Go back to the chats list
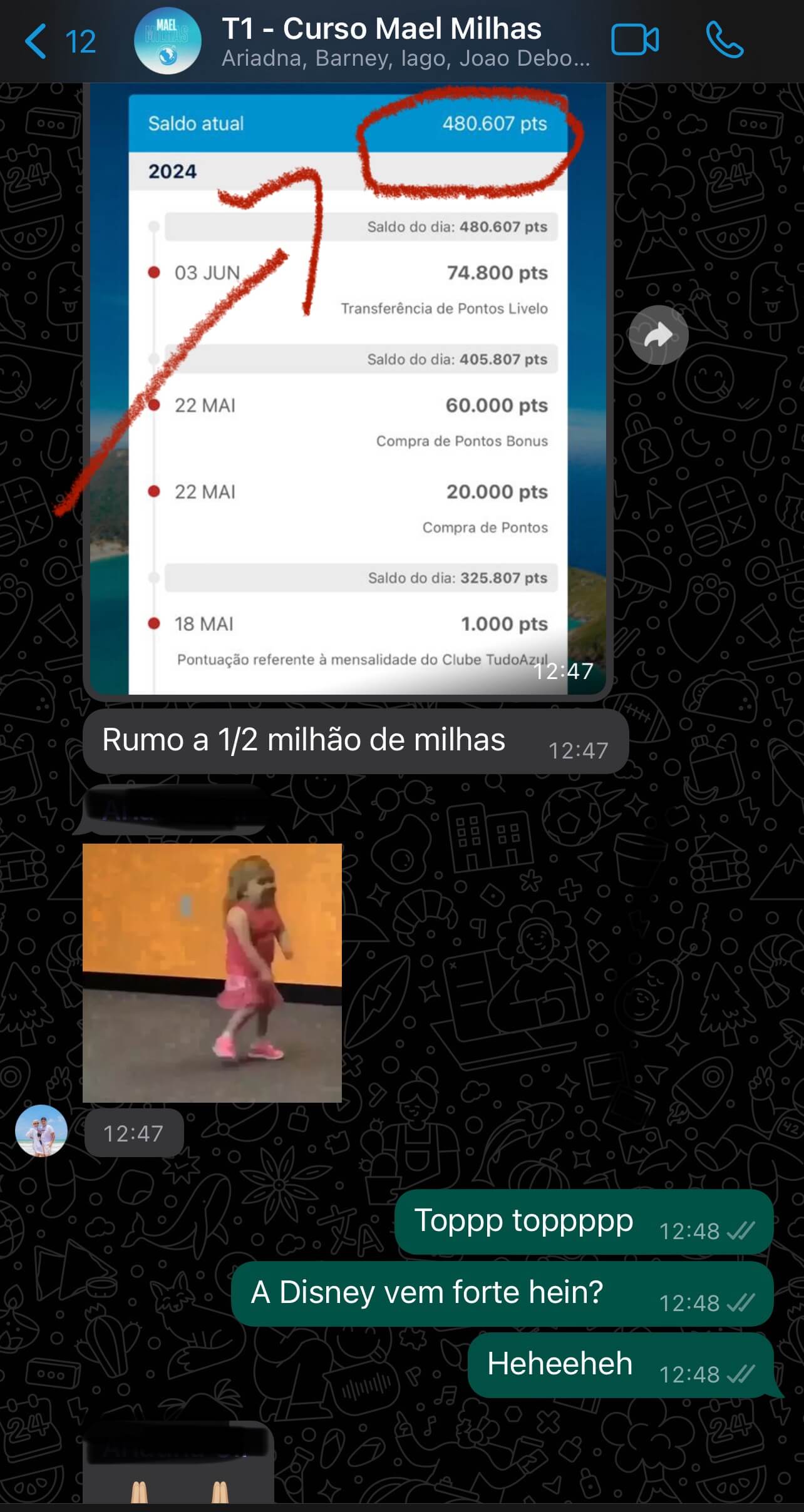 pos(58,41)
